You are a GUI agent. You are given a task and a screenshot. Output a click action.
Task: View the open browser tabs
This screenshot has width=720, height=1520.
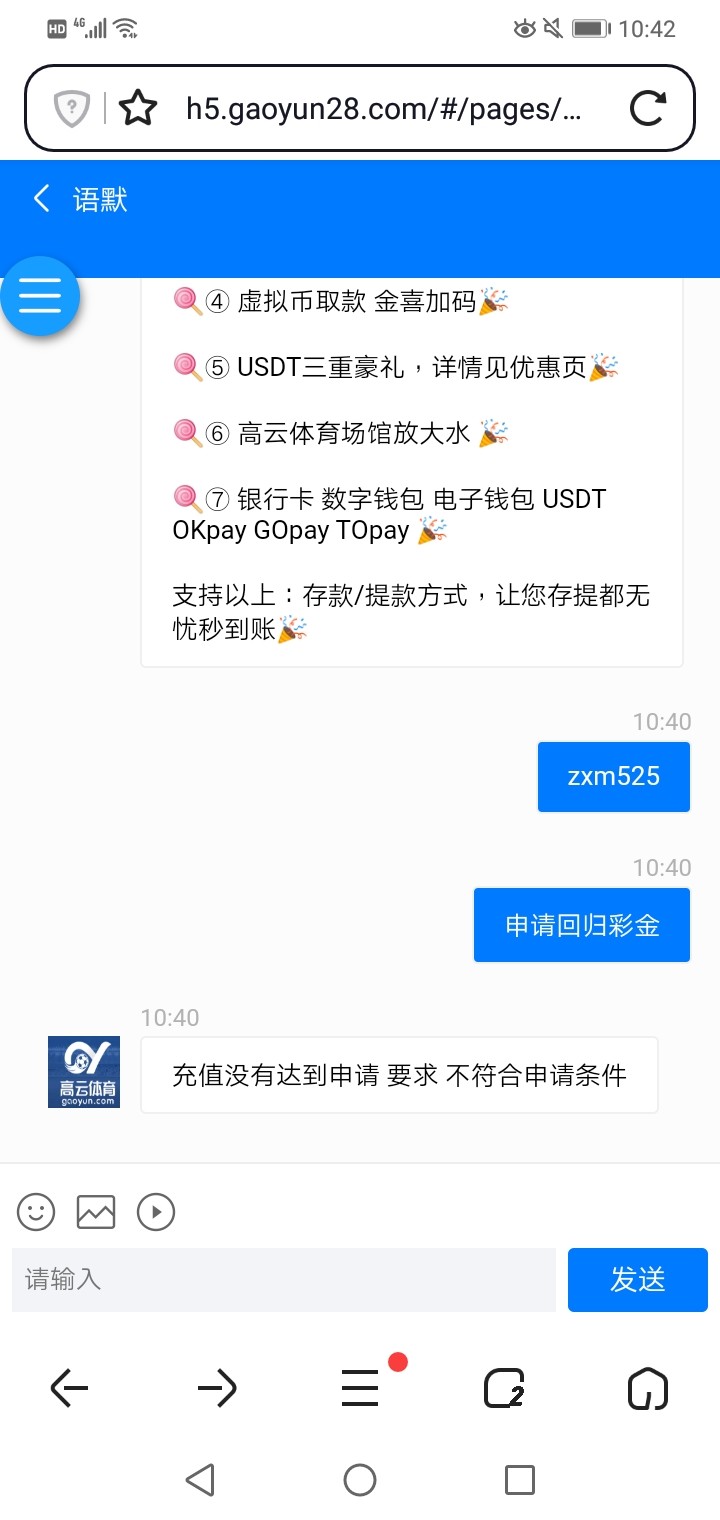tap(504, 1388)
